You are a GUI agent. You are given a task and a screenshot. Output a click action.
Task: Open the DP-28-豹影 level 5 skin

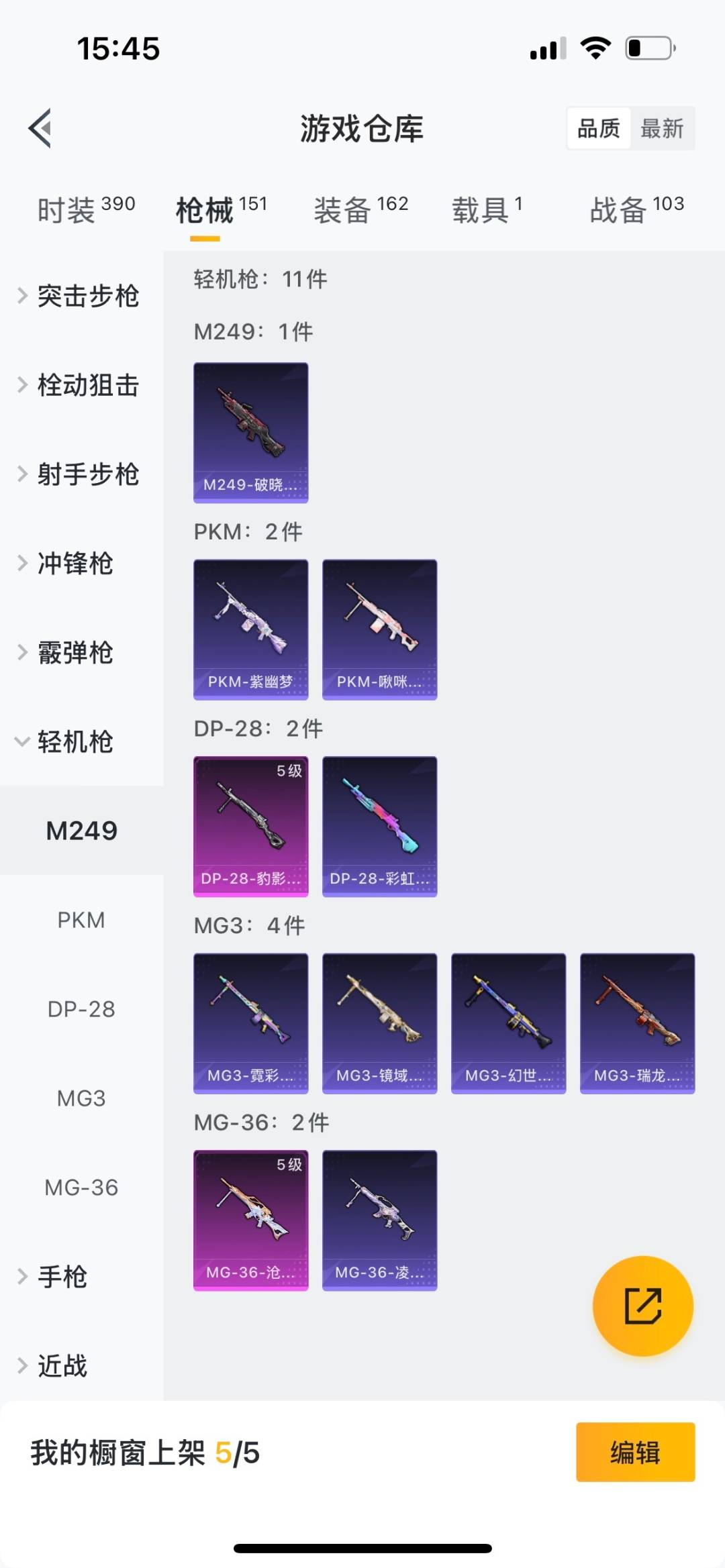coord(250,827)
